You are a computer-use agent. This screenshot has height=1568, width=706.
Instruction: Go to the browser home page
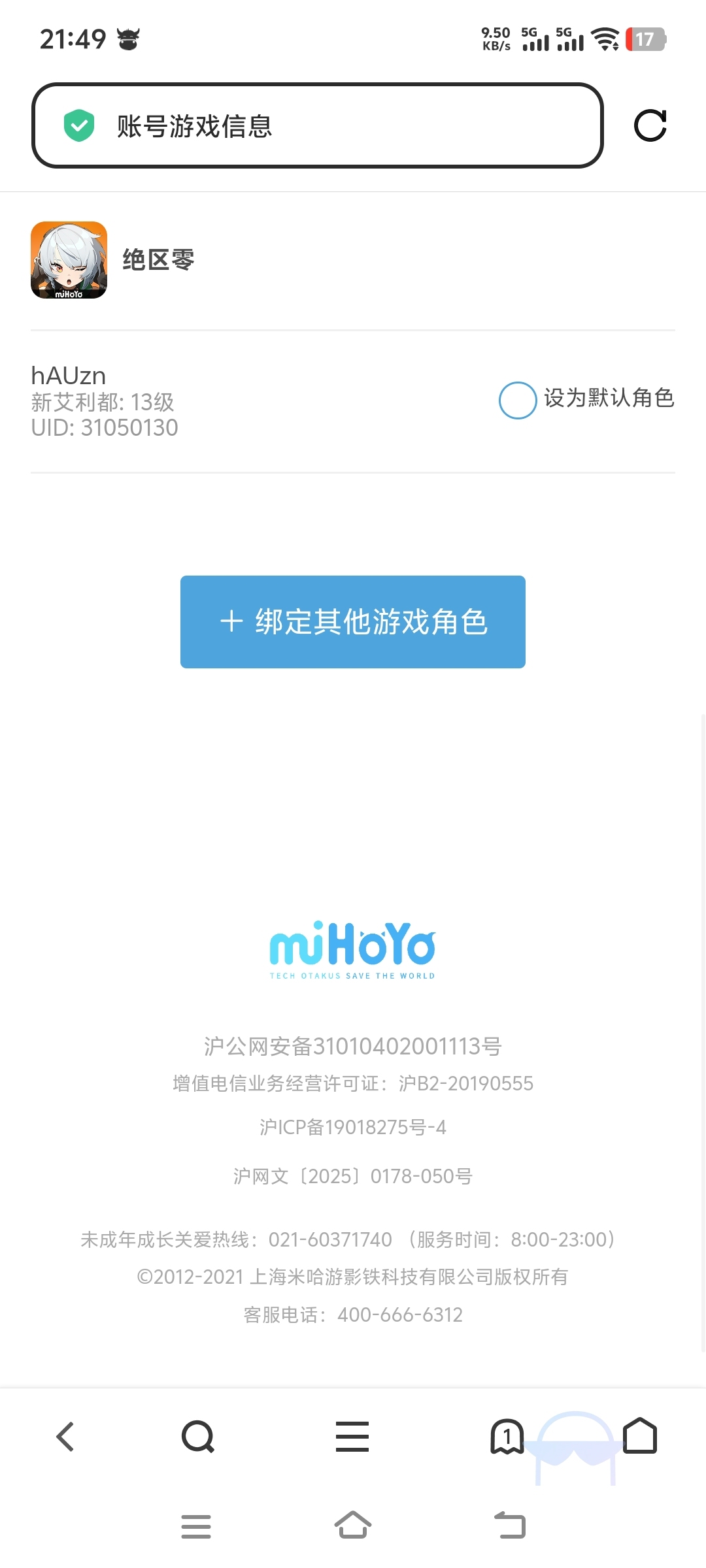click(x=640, y=1435)
